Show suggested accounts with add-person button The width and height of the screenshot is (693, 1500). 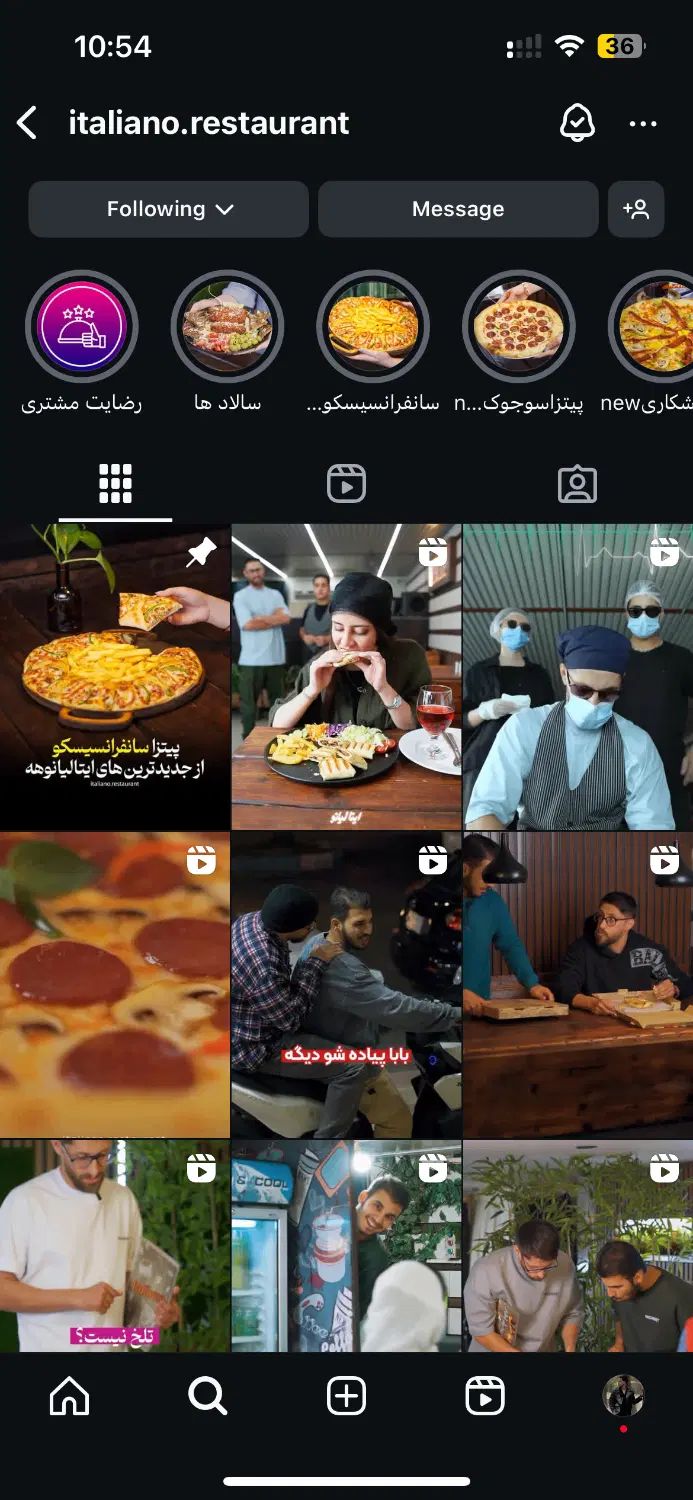pos(636,209)
